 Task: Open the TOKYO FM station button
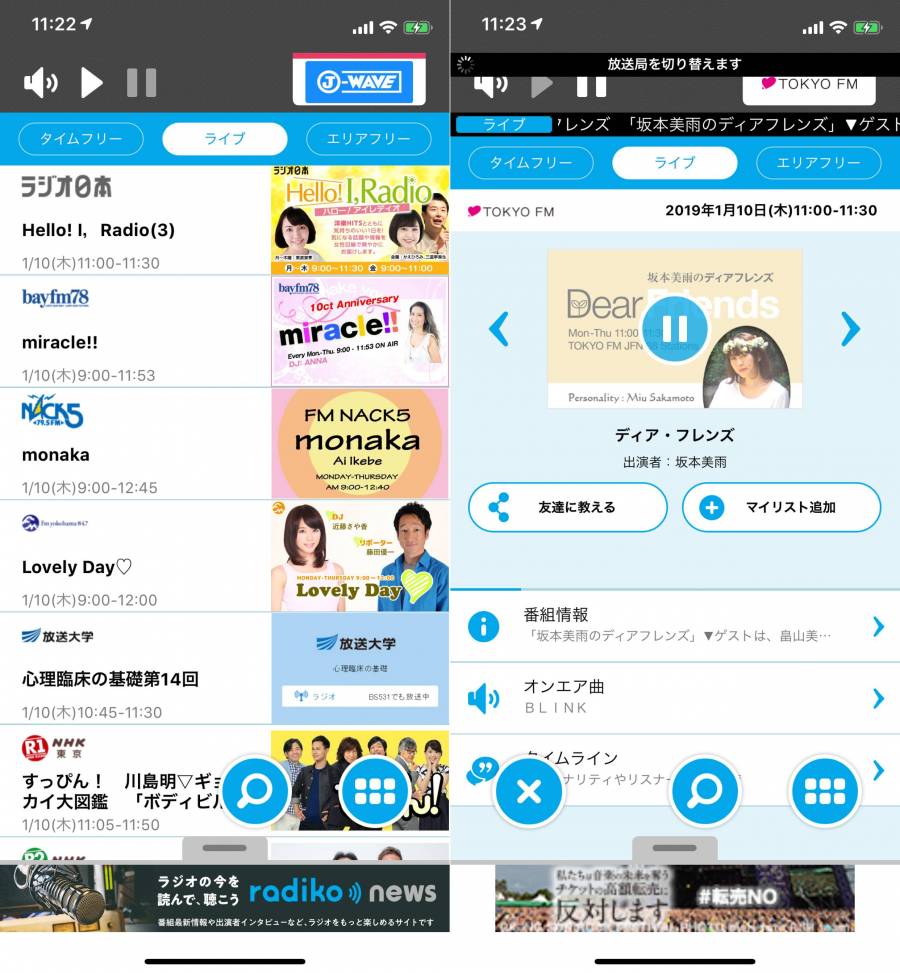pos(809,84)
